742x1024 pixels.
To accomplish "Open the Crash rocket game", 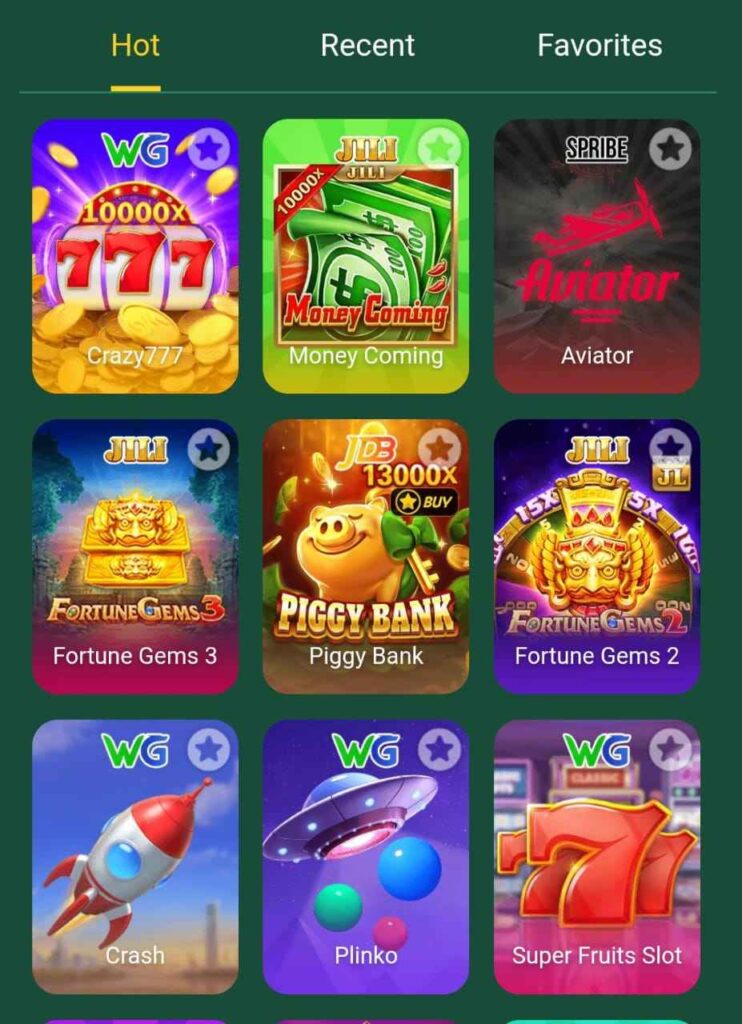I will coord(135,870).
